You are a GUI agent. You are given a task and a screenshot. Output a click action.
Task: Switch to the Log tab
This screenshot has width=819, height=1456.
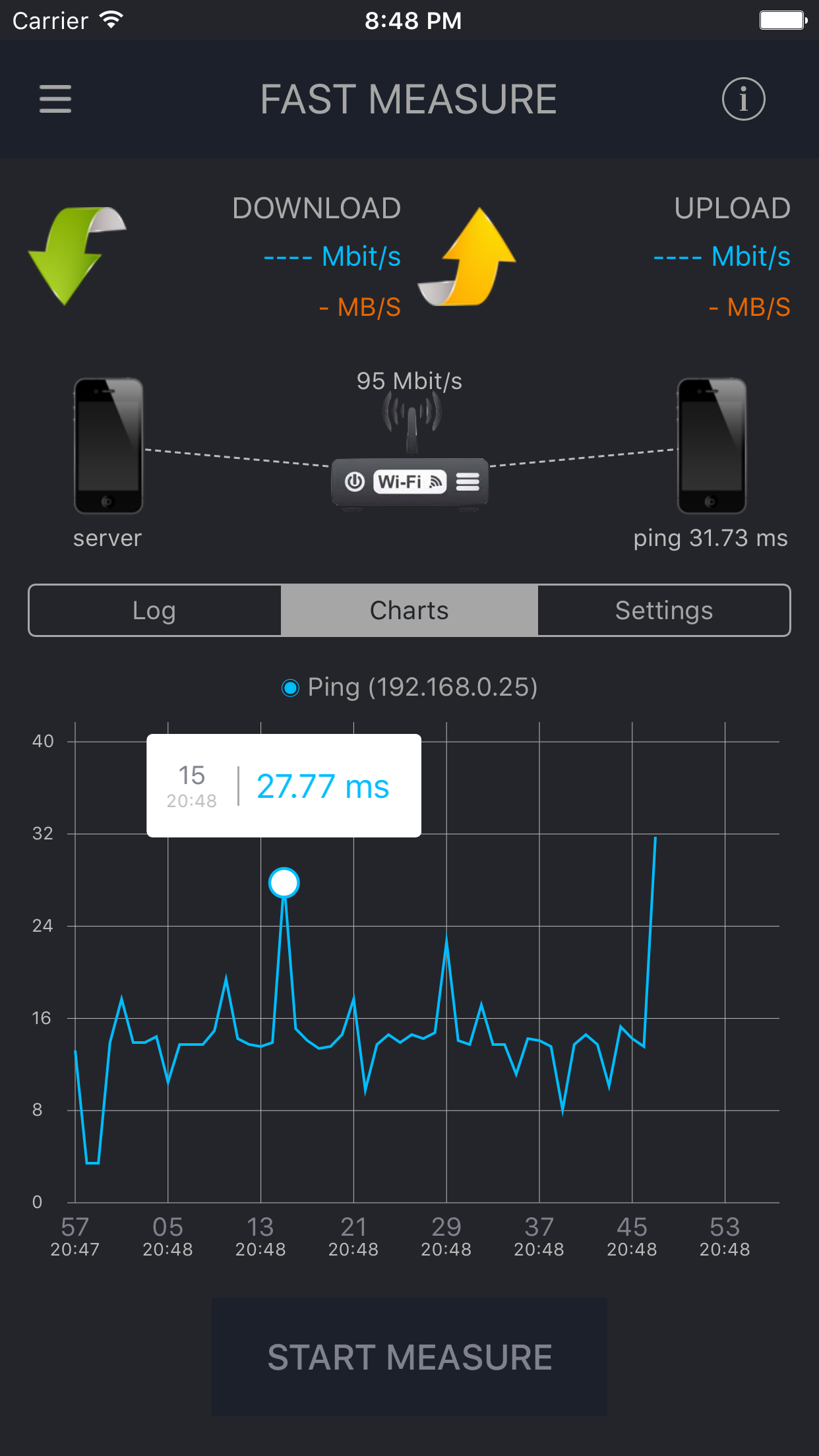154,610
